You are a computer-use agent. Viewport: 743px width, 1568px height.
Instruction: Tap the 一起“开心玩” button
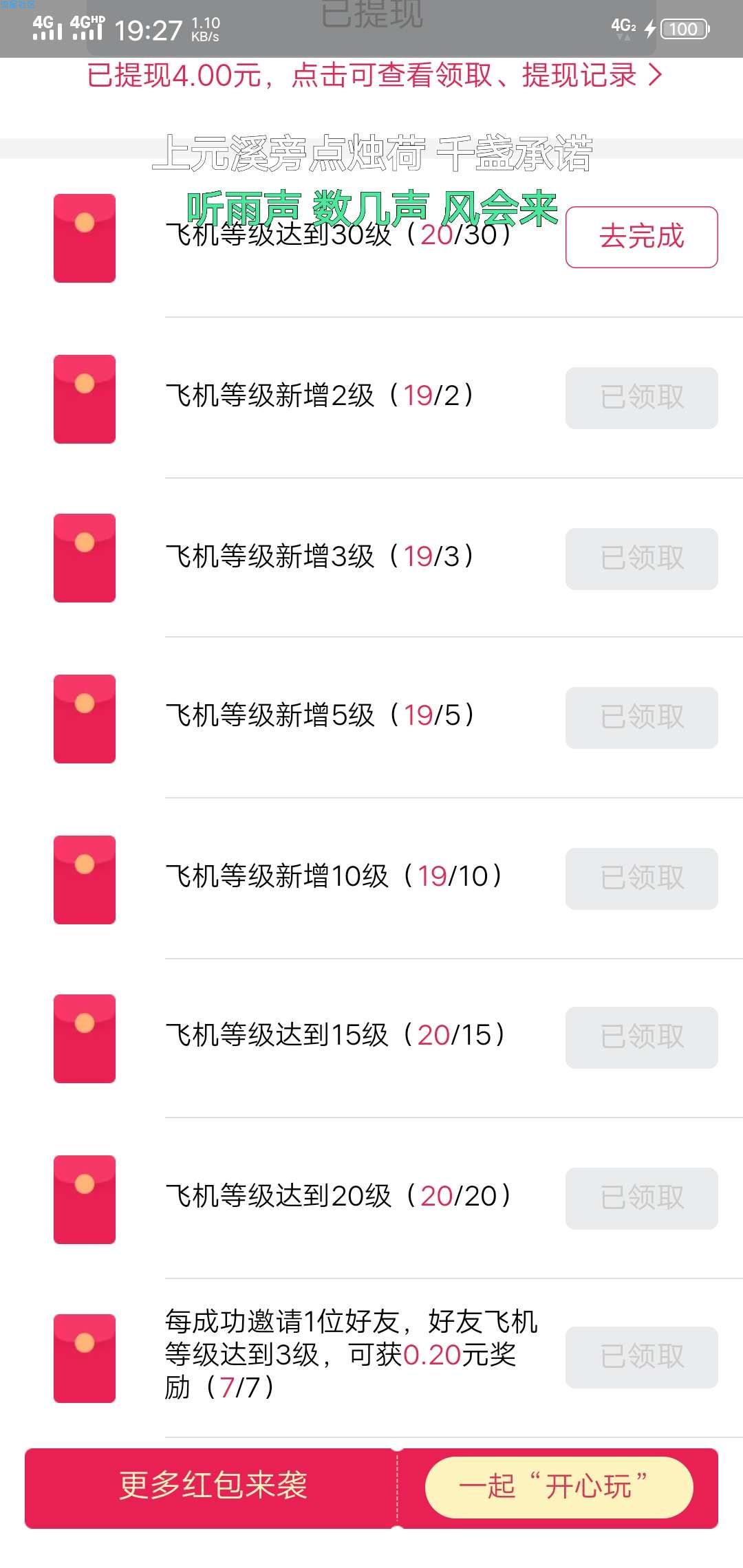pos(559,1487)
